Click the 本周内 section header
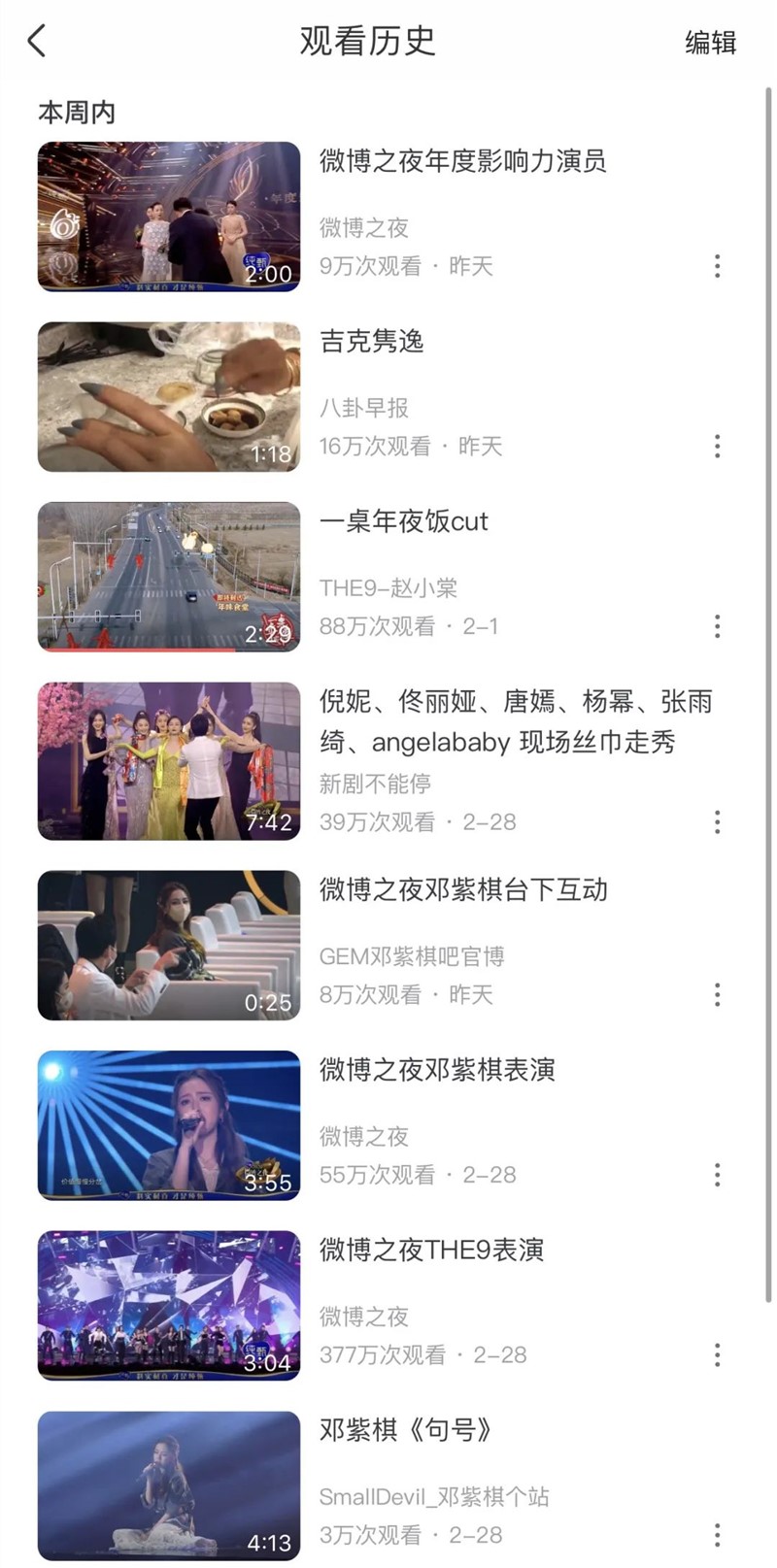Screen dimensions: 777x1568 coord(75,112)
